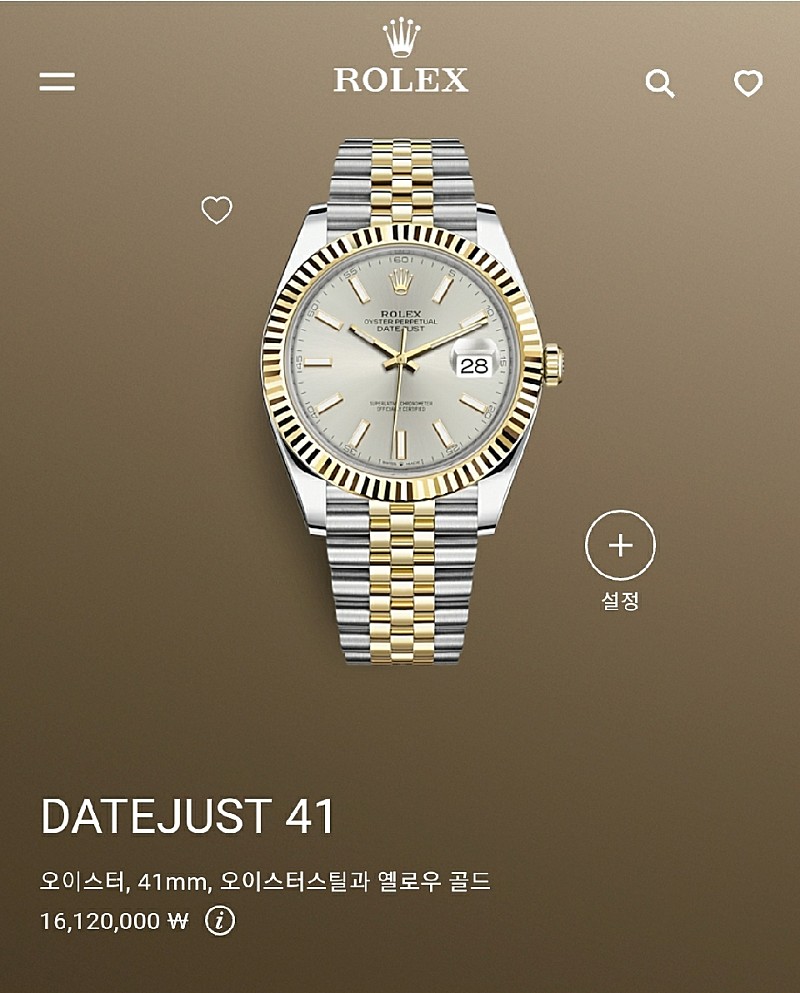Open the favorites heart in header
This screenshot has width=800, height=993.
pyautogui.click(x=748, y=83)
